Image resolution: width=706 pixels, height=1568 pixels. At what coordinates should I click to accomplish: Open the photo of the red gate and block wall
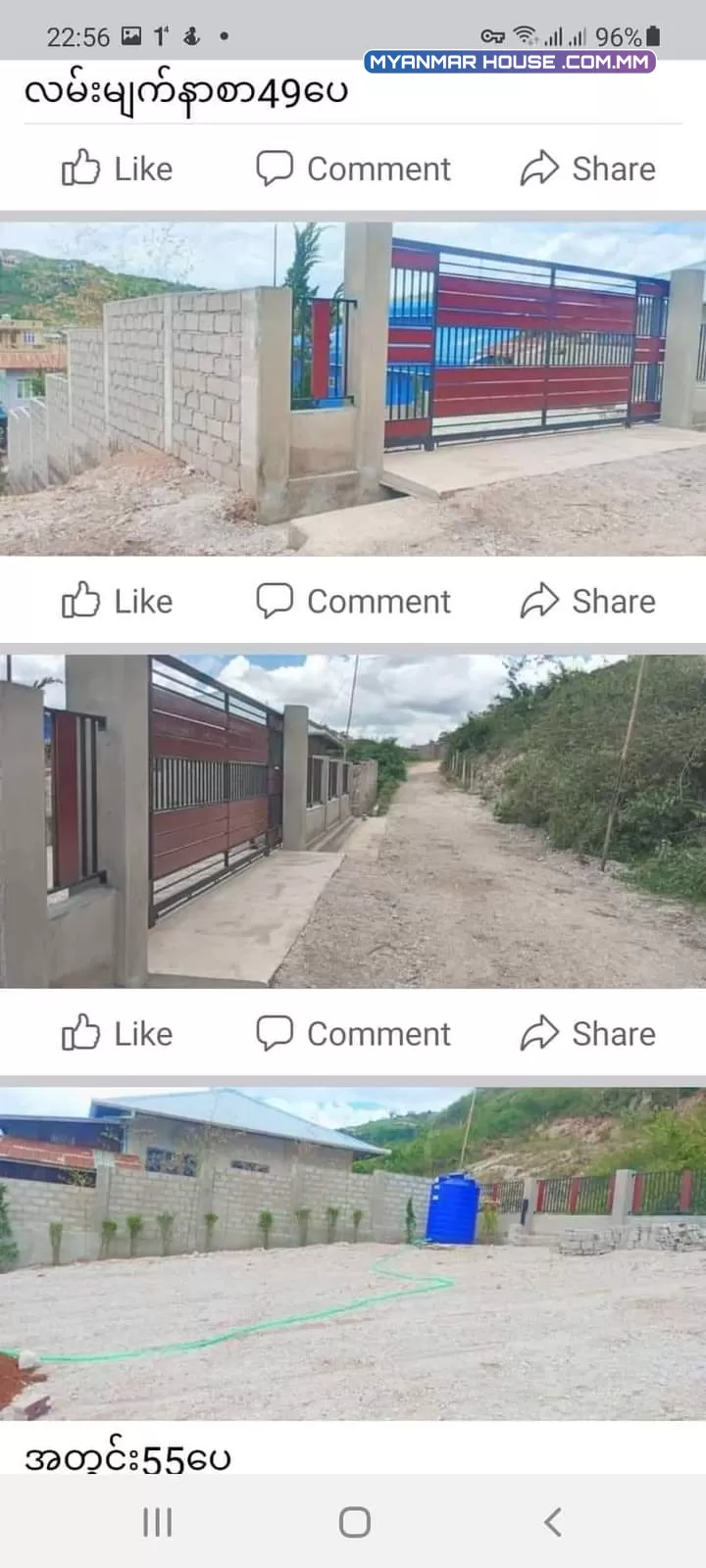[353, 389]
